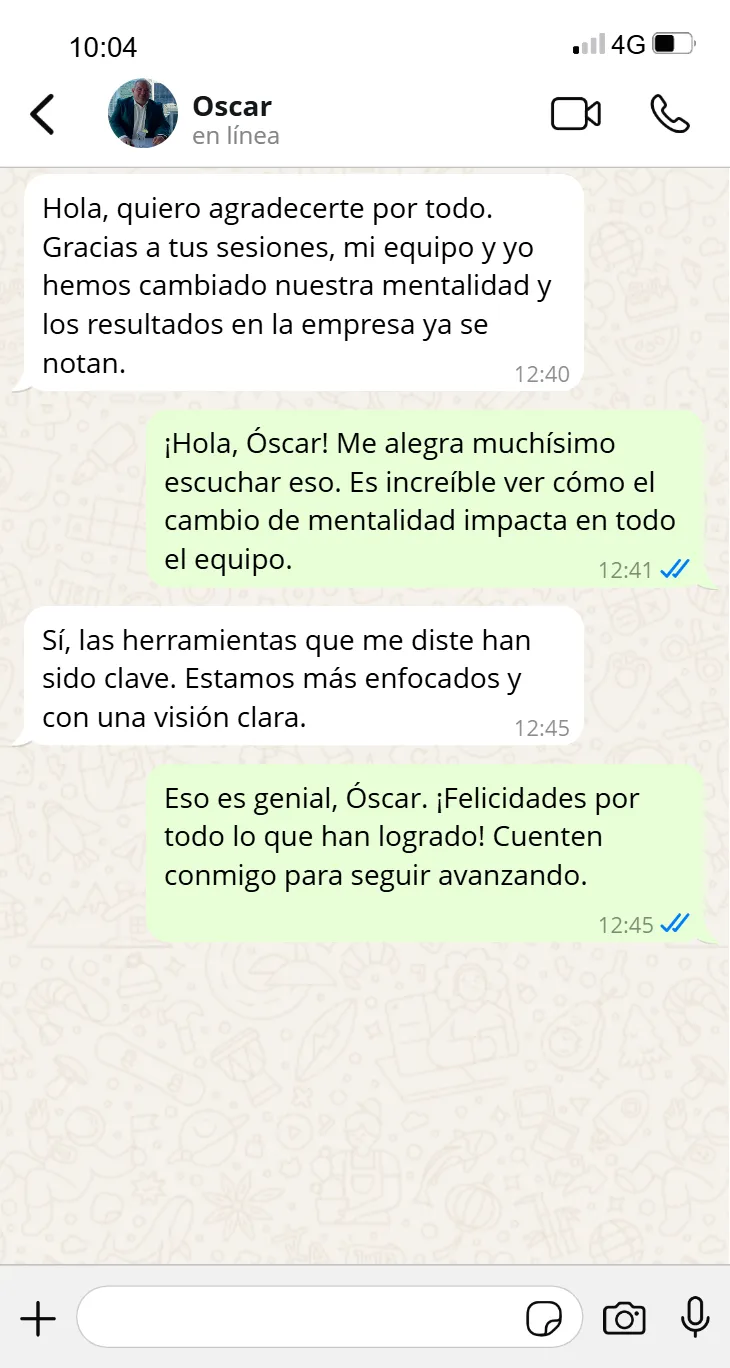730x1368 pixels.
Task: Start a video call with Oscar
Action: click(576, 114)
